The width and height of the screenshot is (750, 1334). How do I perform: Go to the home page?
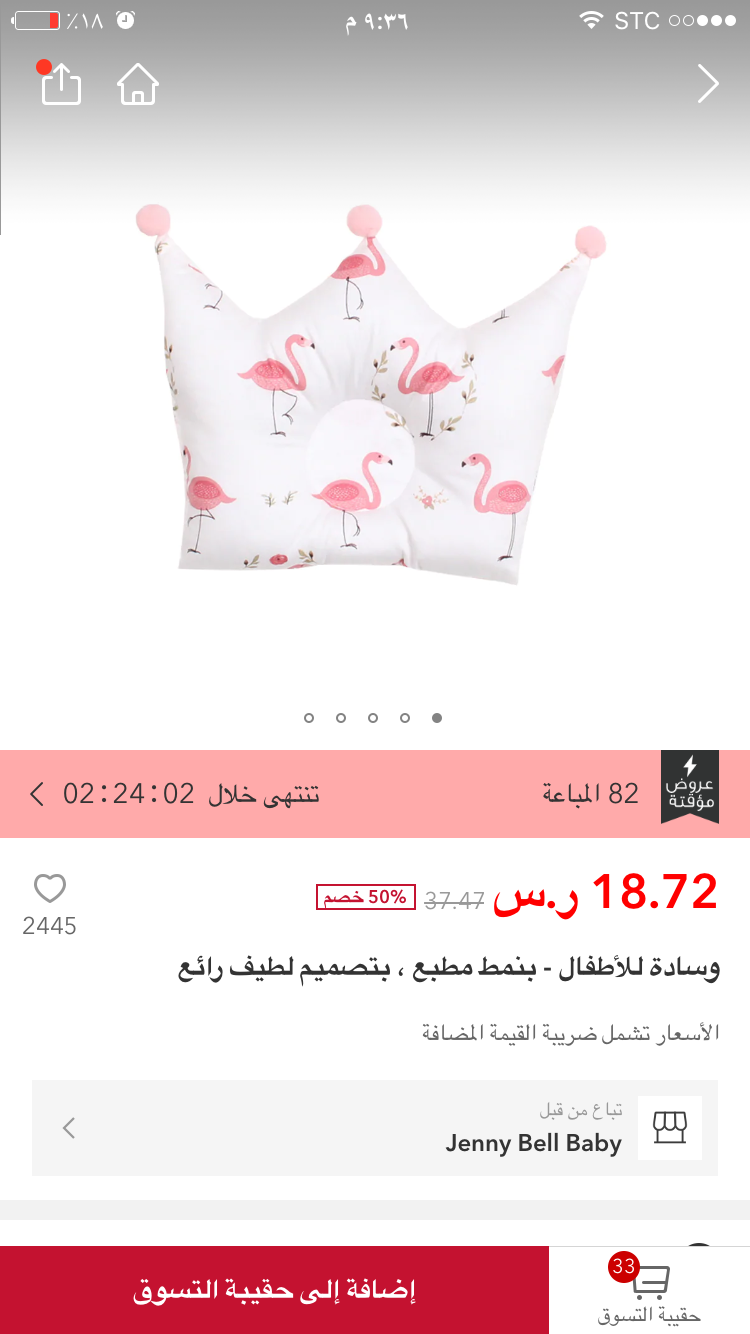click(x=138, y=85)
